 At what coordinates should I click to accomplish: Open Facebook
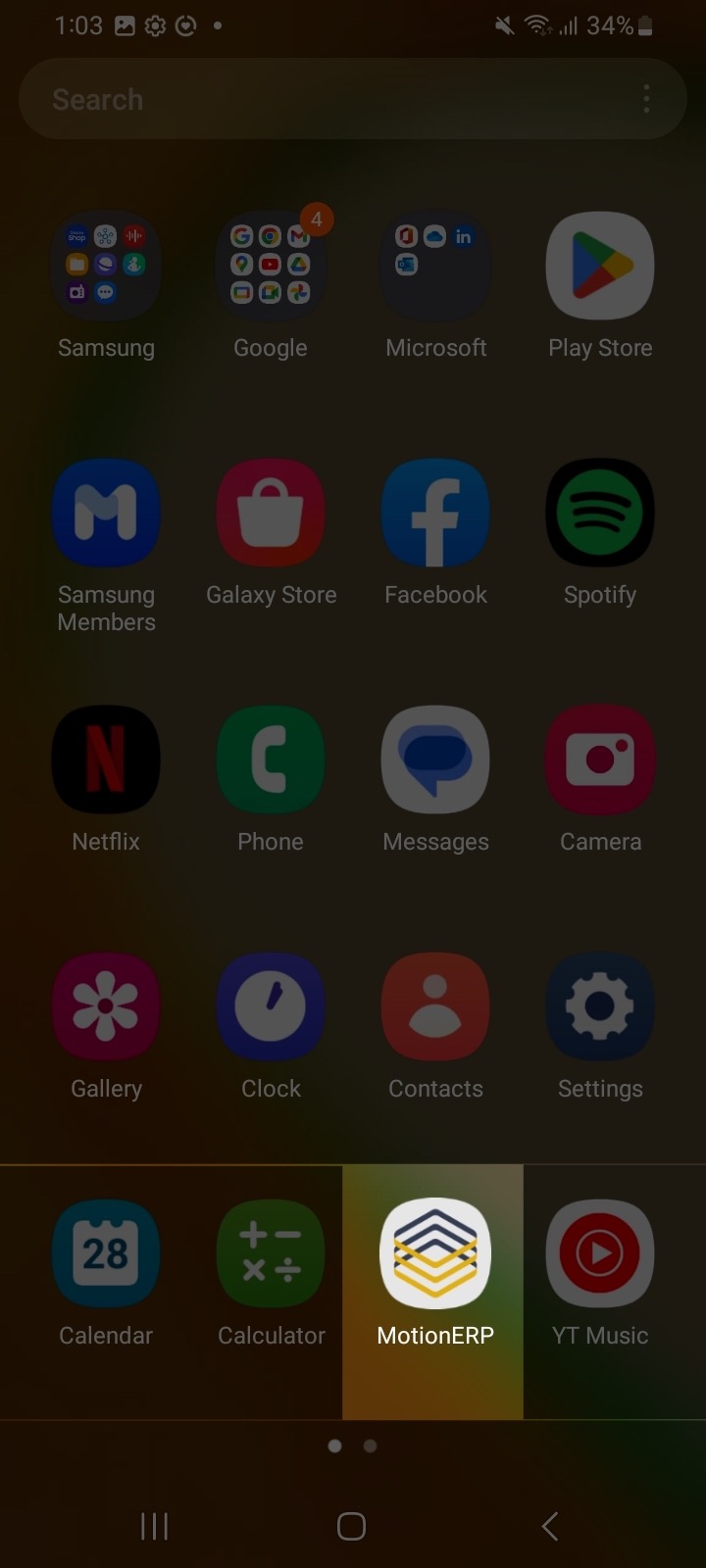(435, 513)
